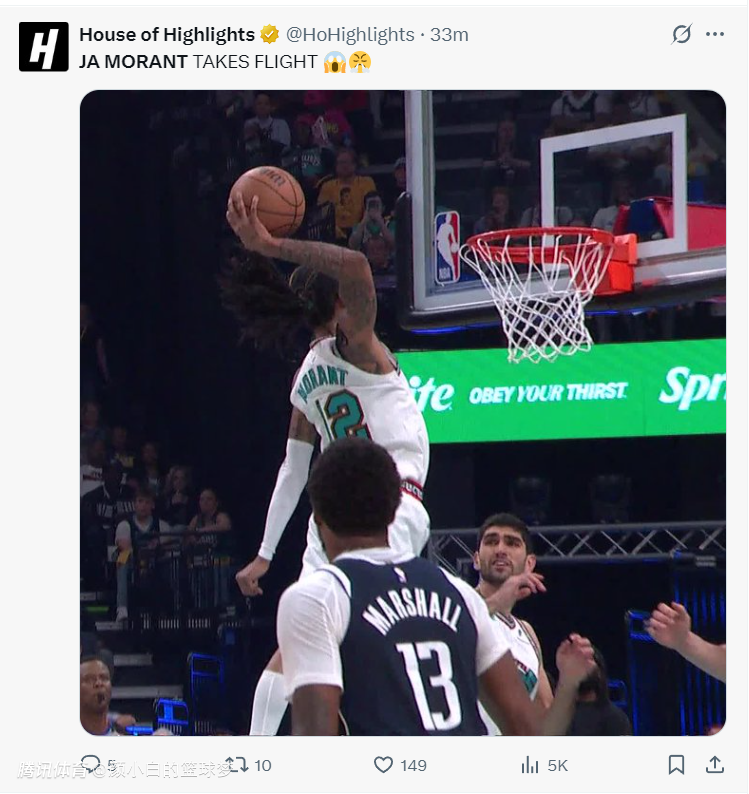Open the post's three-dot overflow menu

(714, 35)
